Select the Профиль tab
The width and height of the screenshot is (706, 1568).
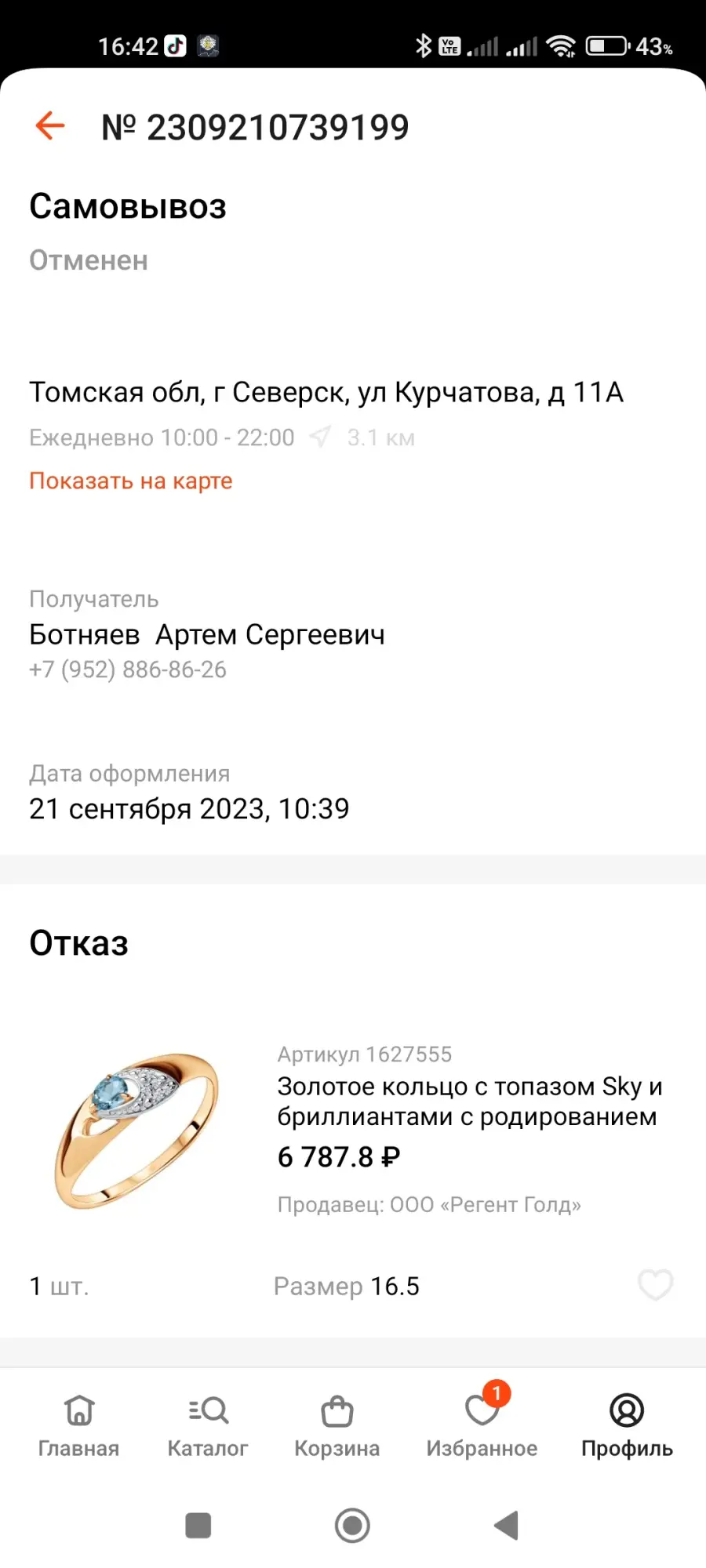pos(627,1425)
